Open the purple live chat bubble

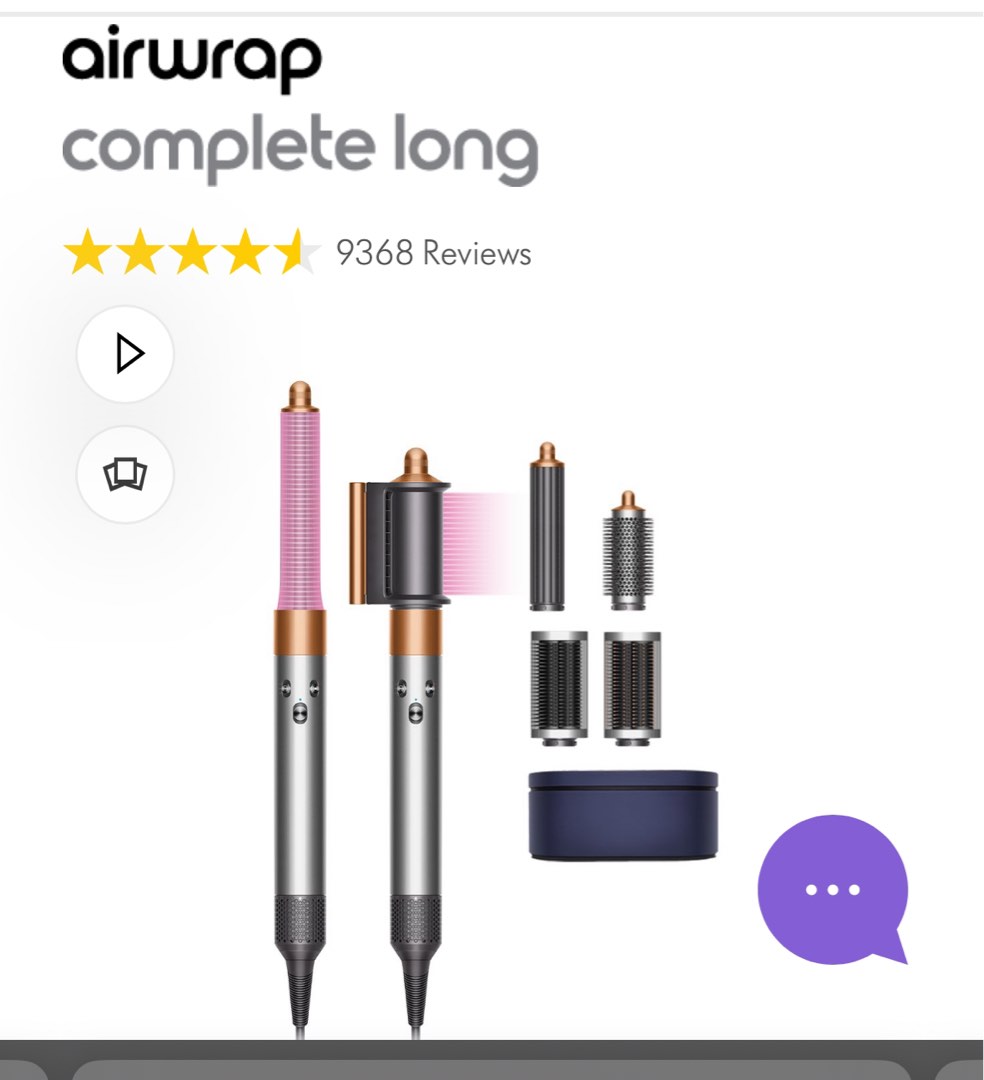832,889
